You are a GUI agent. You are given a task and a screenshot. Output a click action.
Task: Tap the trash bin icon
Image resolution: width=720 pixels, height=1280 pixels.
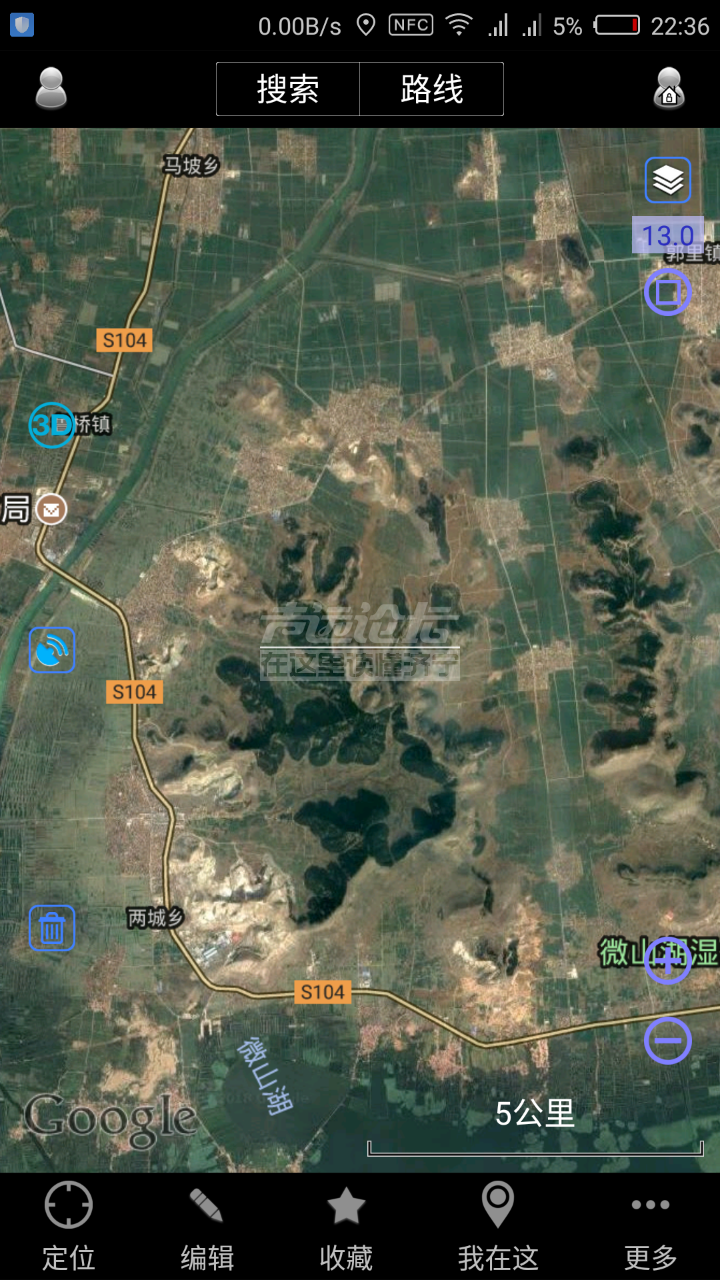tap(52, 928)
